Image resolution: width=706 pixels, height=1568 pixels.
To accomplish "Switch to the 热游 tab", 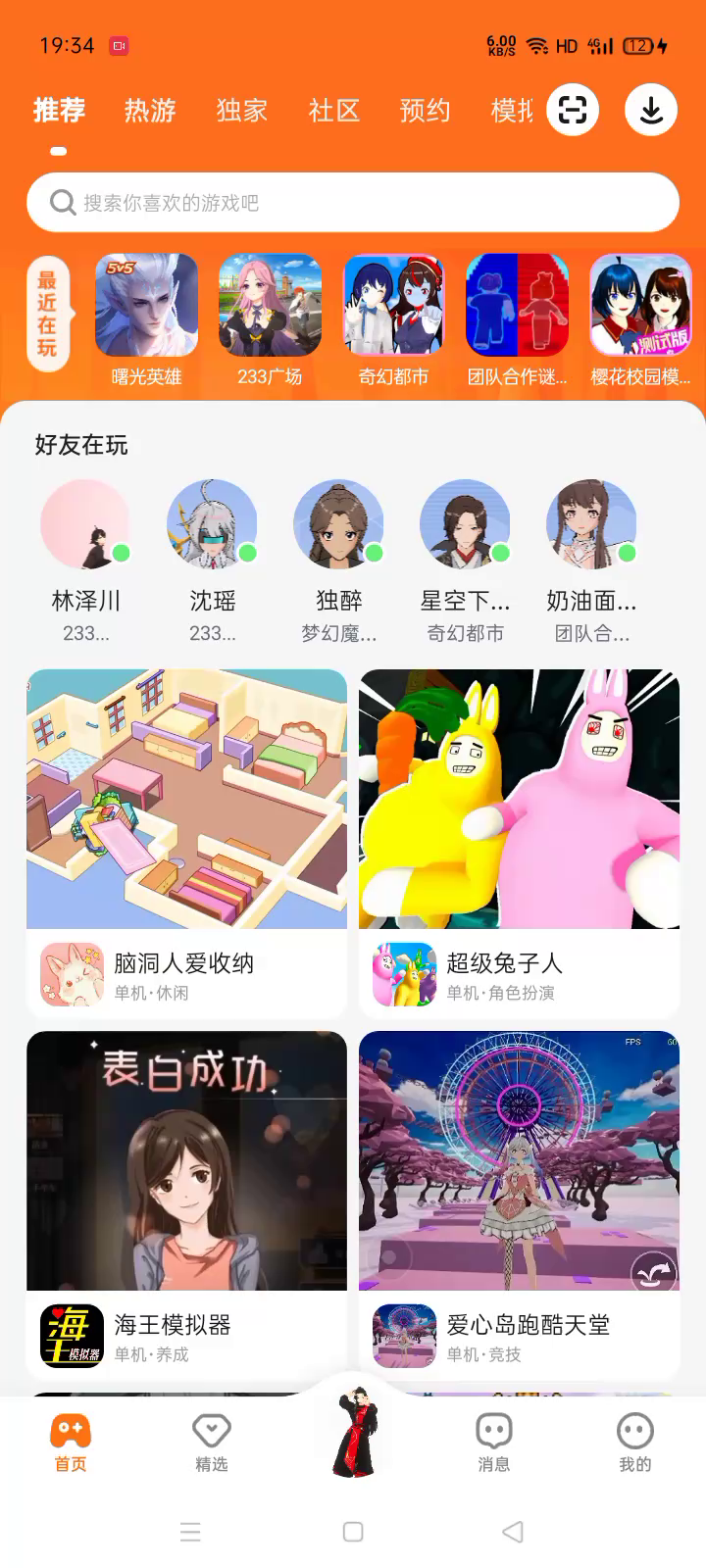I will click(x=150, y=111).
